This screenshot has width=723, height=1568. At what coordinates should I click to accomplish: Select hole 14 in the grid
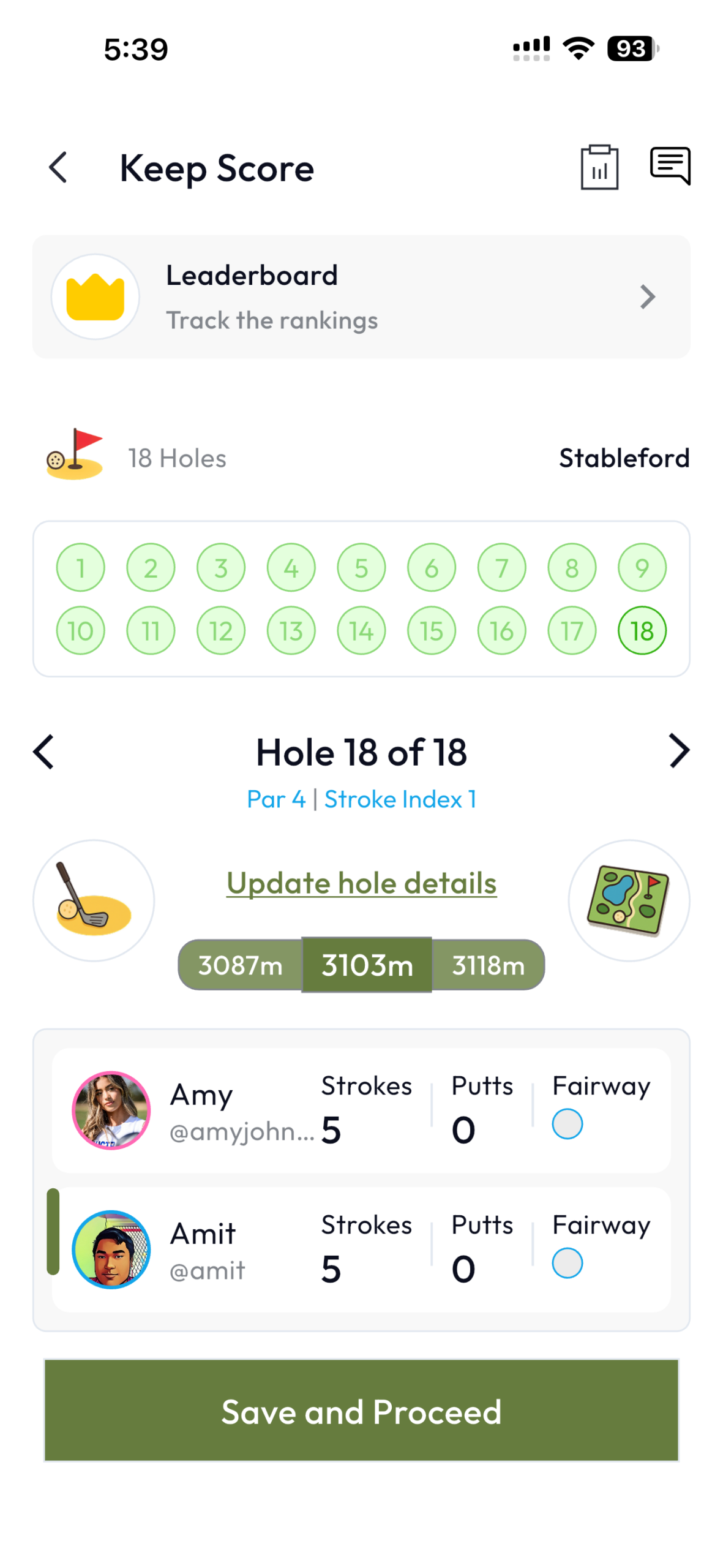pos(361,631)
